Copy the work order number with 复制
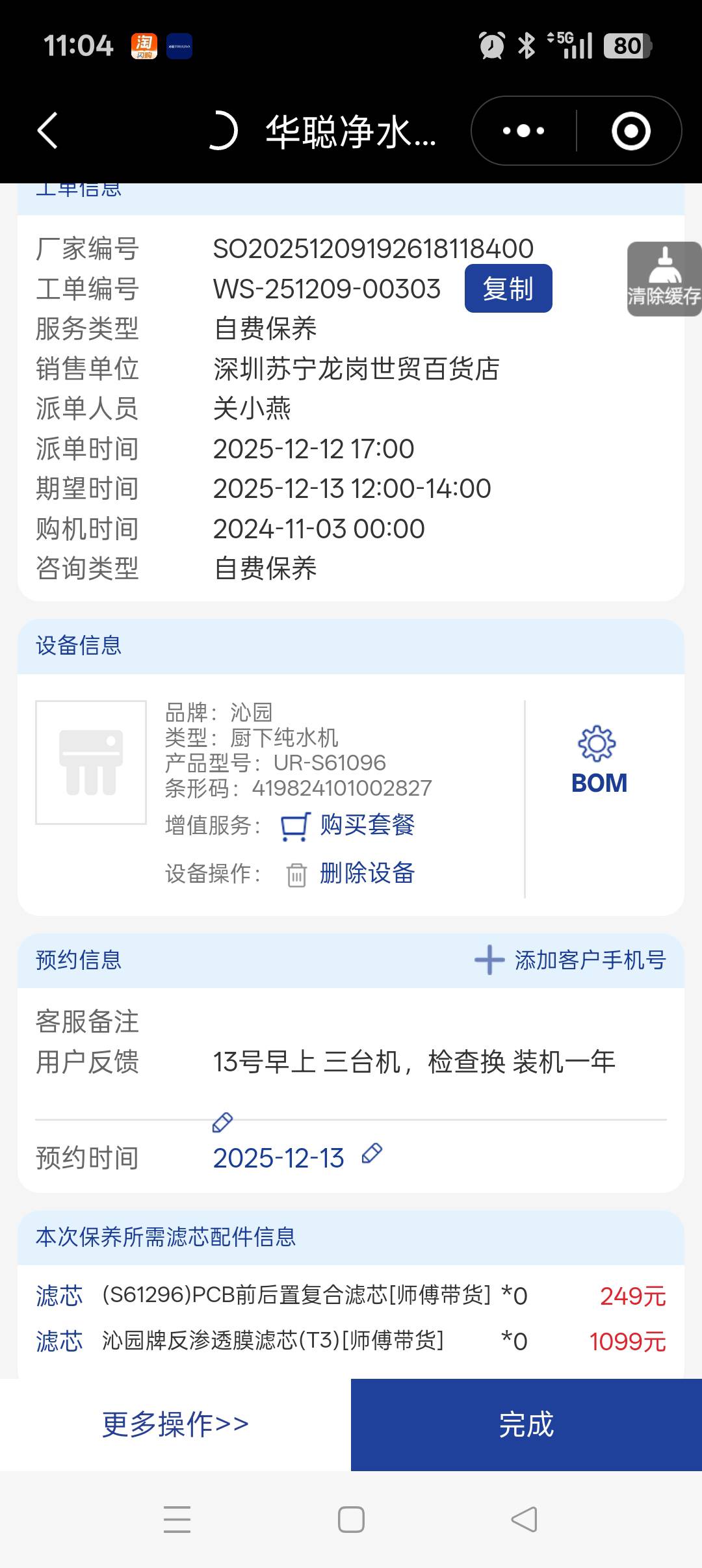The image size is (702, 1568). click(508, 289)
